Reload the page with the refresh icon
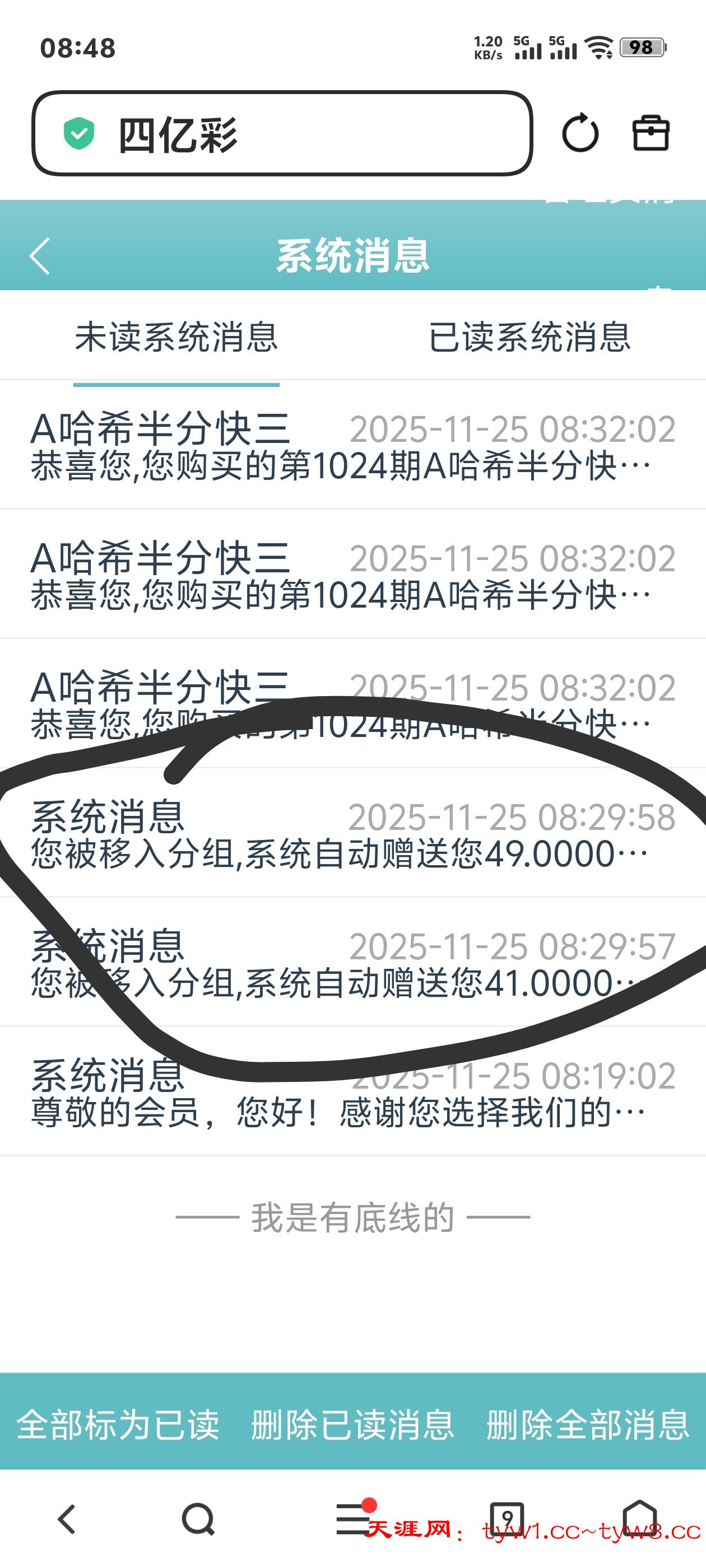This screenshot has height=1568, width=706. click(x=580, y=133)
